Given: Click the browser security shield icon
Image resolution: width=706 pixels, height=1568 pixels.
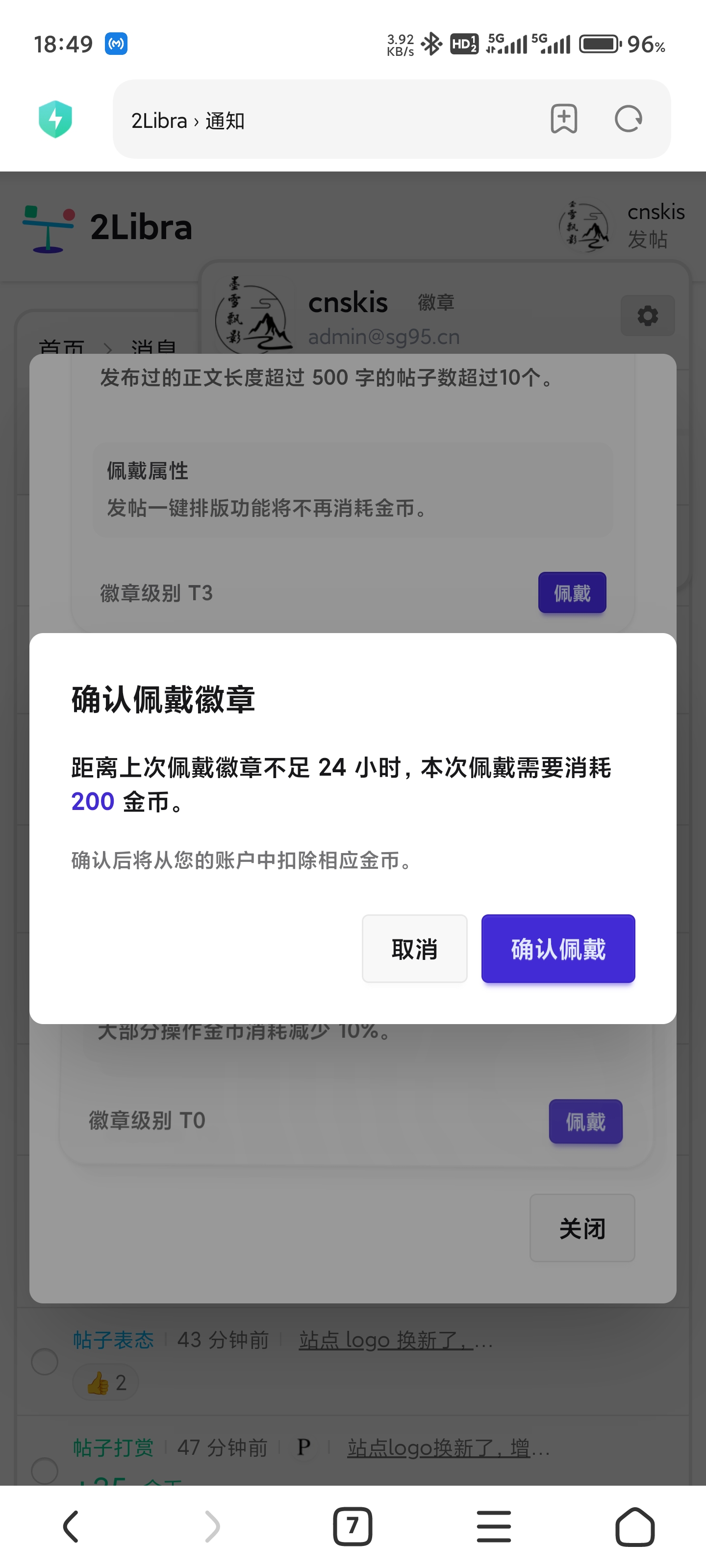Looking at the screenshot, I should [56, 119].
